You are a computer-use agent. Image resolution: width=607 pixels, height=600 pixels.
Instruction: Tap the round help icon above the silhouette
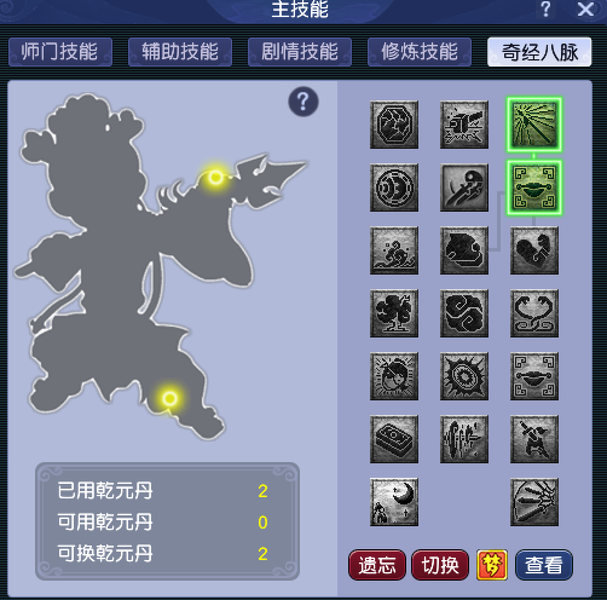(304, 101)
